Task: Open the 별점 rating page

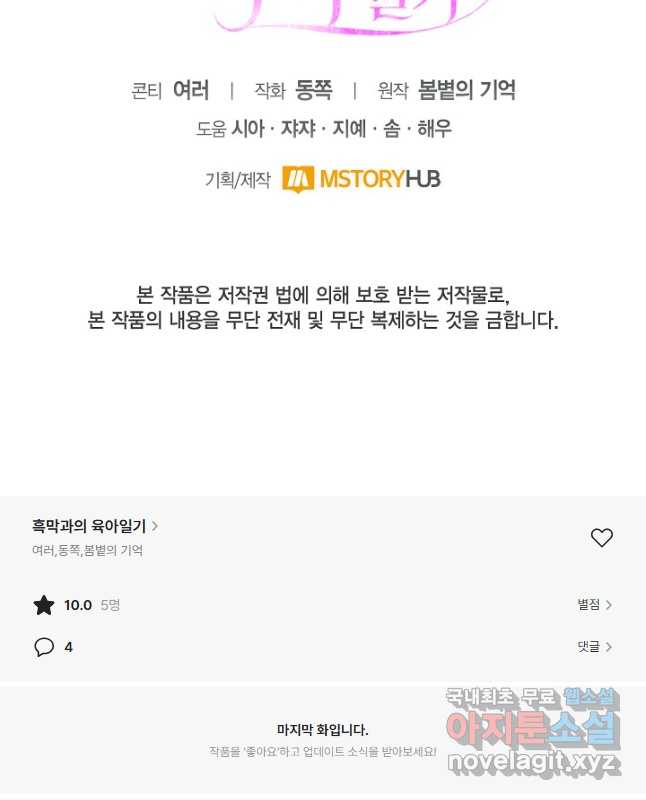Action: coord(594,605)
